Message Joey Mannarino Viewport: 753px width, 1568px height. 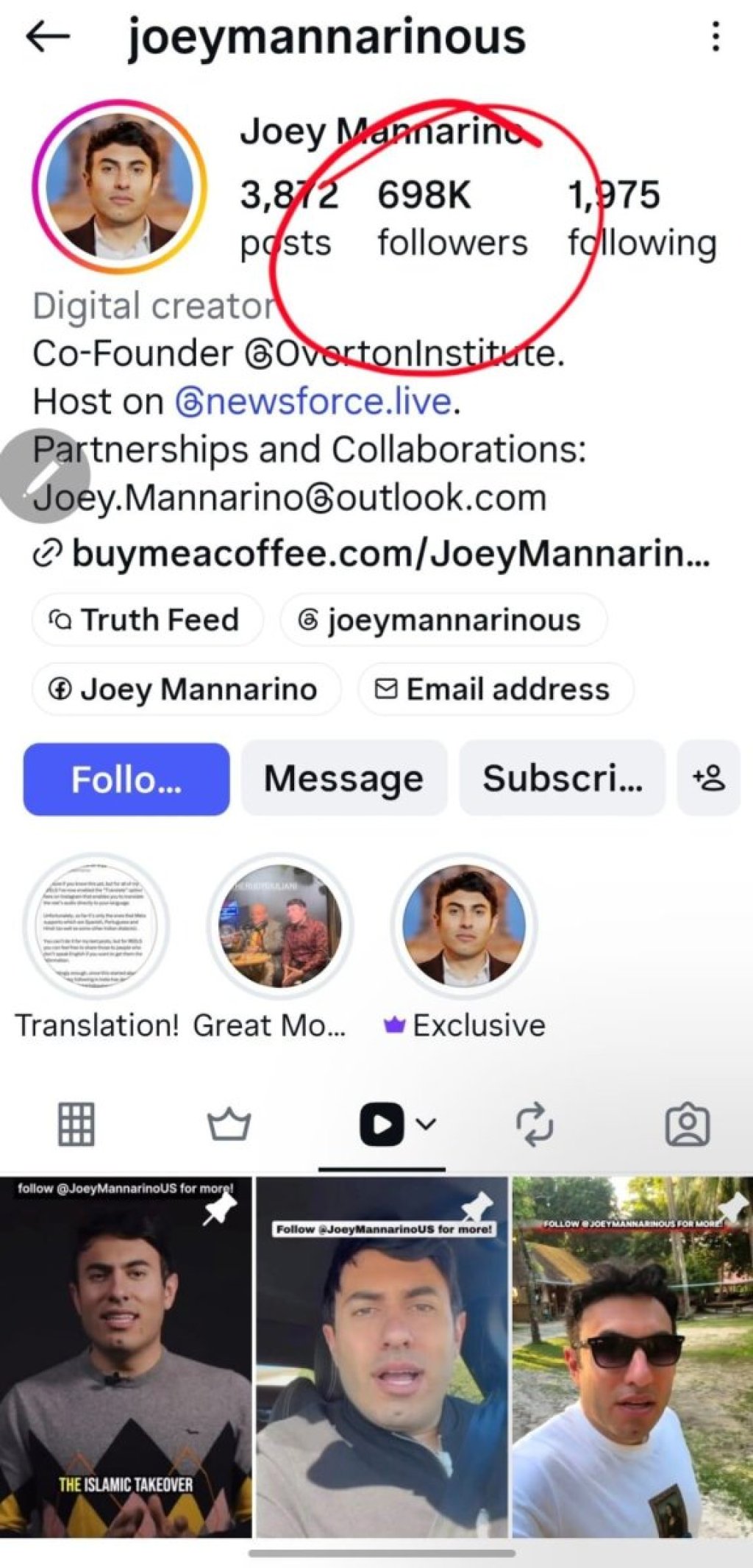(344, 778)
